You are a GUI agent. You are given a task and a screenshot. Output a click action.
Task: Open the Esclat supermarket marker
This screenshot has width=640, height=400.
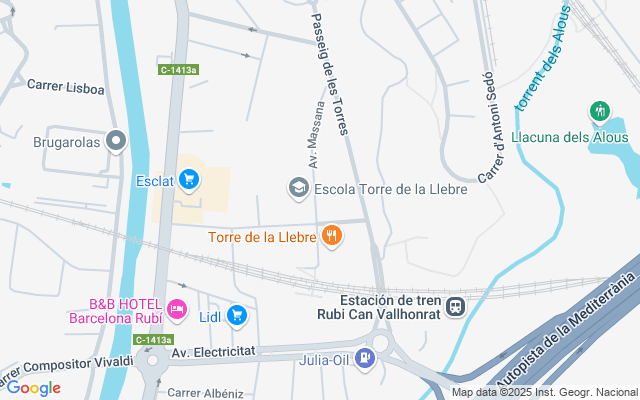point(189,181)
